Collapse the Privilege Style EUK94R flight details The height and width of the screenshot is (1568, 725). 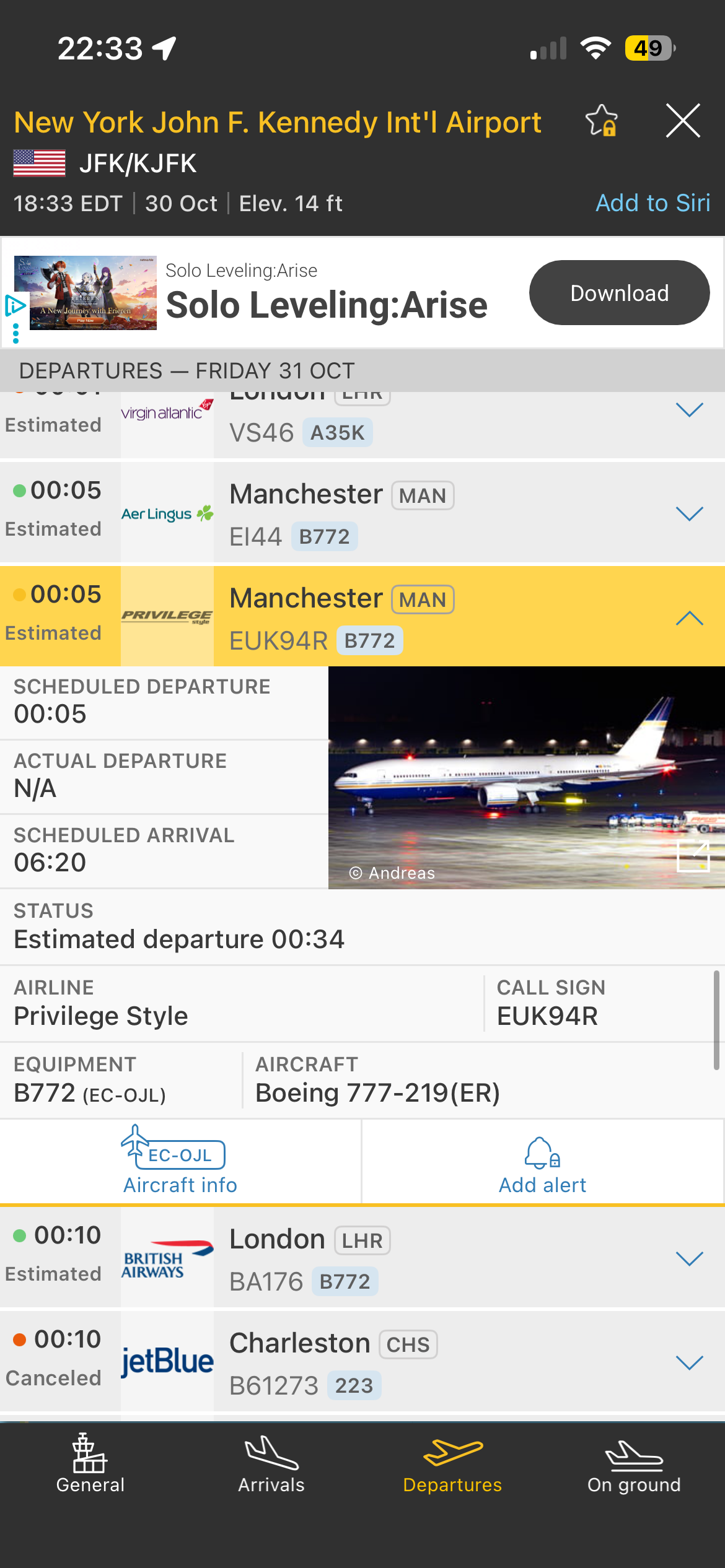(689, 618)
